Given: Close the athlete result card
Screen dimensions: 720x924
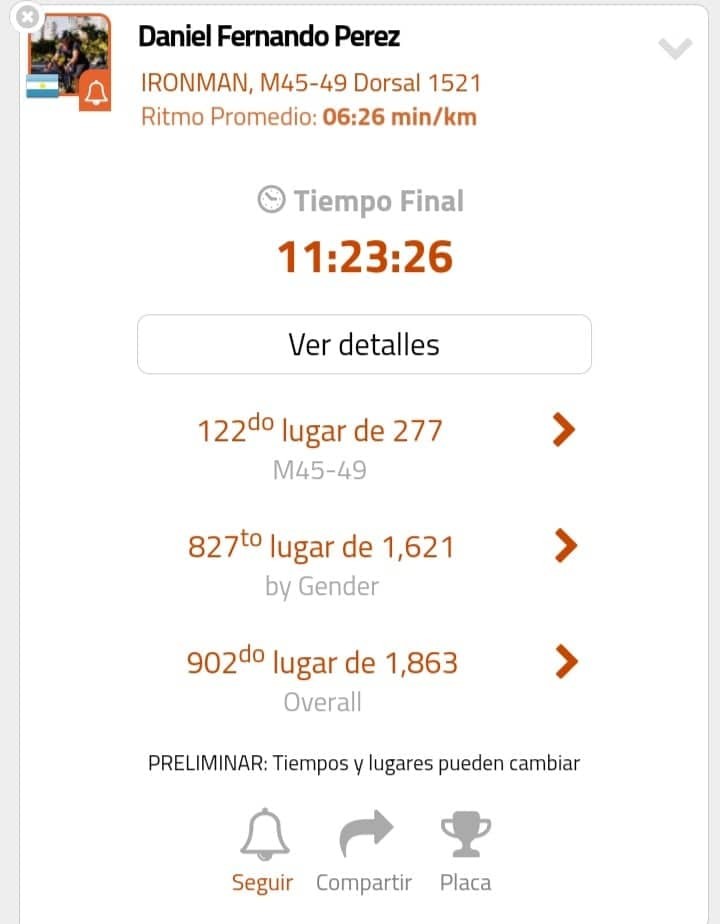Looking at the screenshot, I should [29, 17].
